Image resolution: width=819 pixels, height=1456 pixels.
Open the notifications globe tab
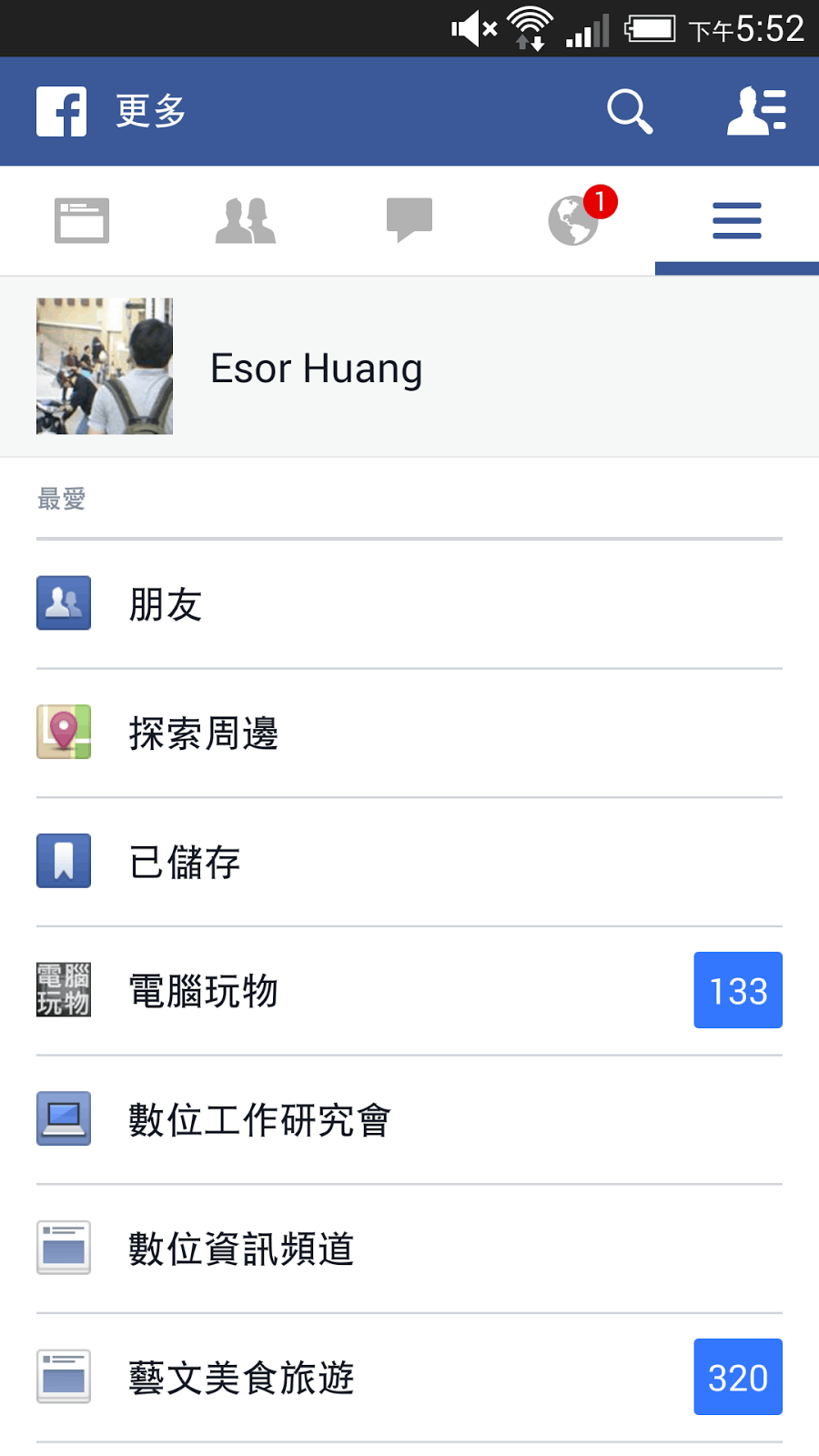pos(573,220)
